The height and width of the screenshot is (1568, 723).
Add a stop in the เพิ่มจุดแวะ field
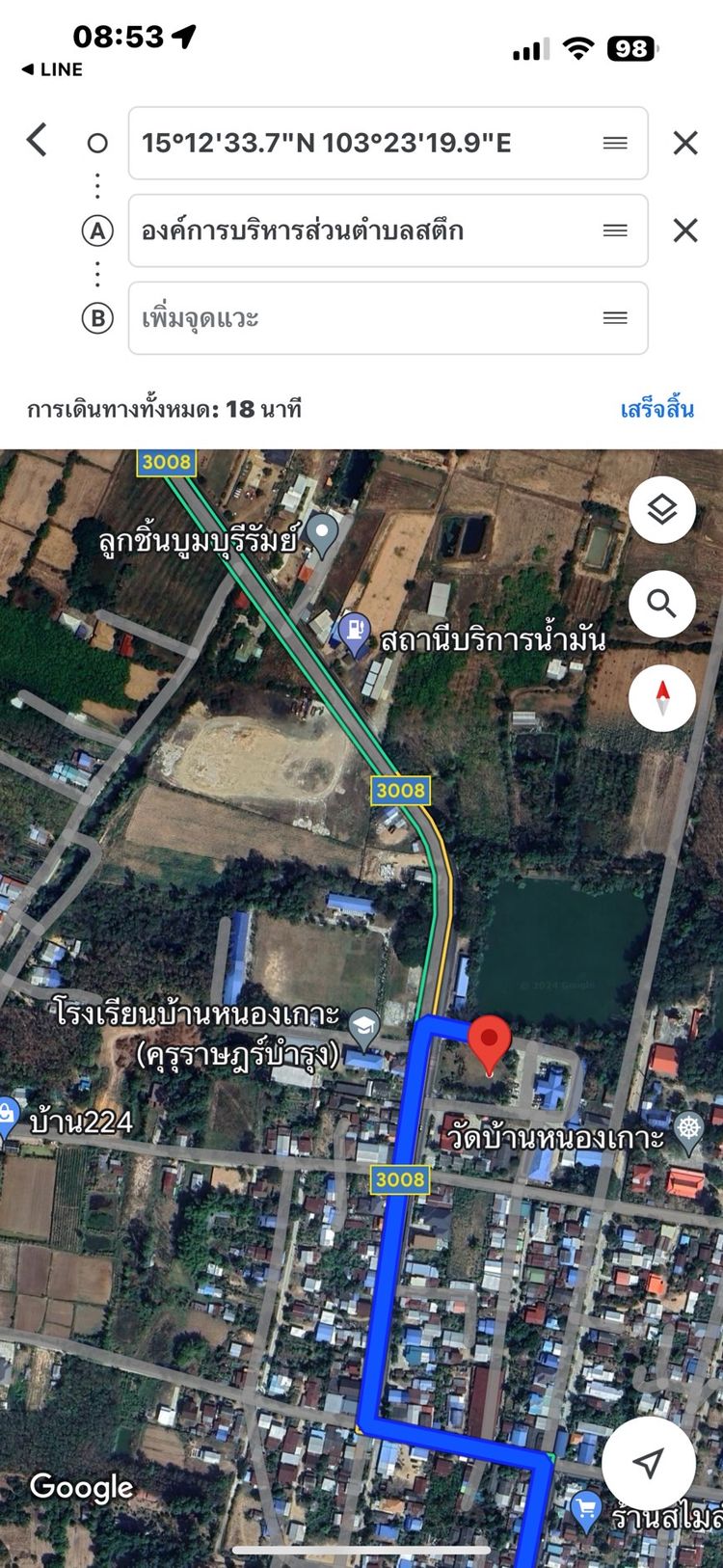[x=366, y=318]
